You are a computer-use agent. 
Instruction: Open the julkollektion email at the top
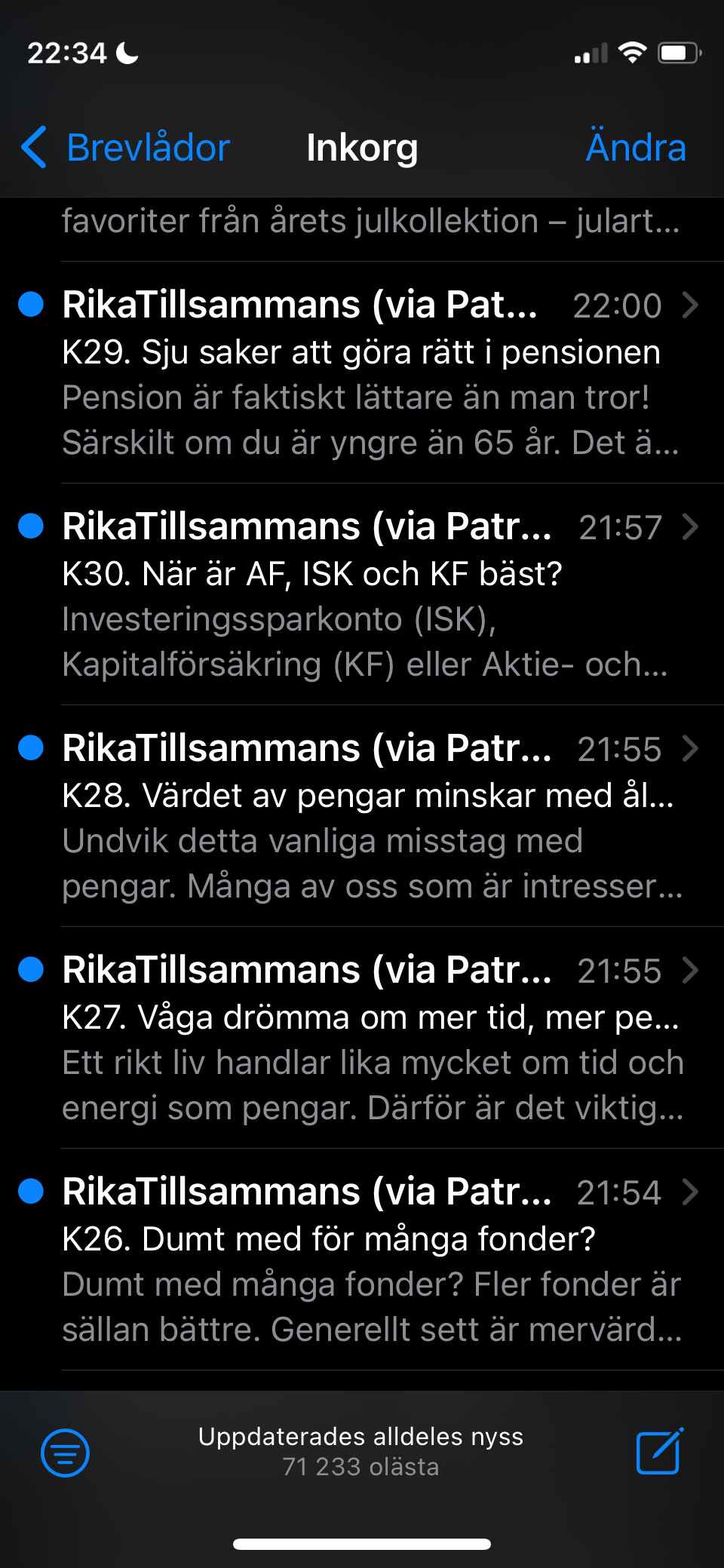pos(370,223)
